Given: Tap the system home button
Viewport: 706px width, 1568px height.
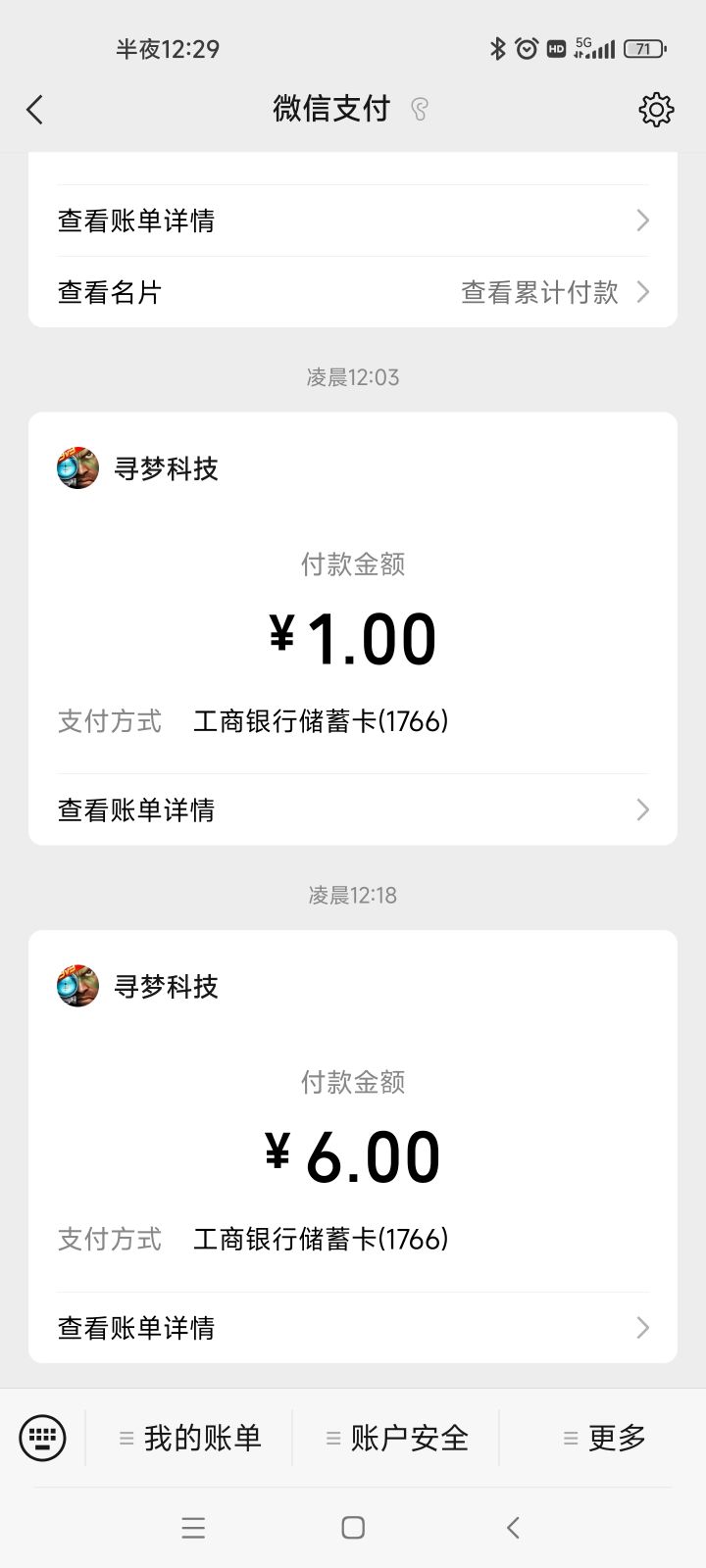Looking at the screenshot, I should pyautogui.click(x=353, y=1527).
